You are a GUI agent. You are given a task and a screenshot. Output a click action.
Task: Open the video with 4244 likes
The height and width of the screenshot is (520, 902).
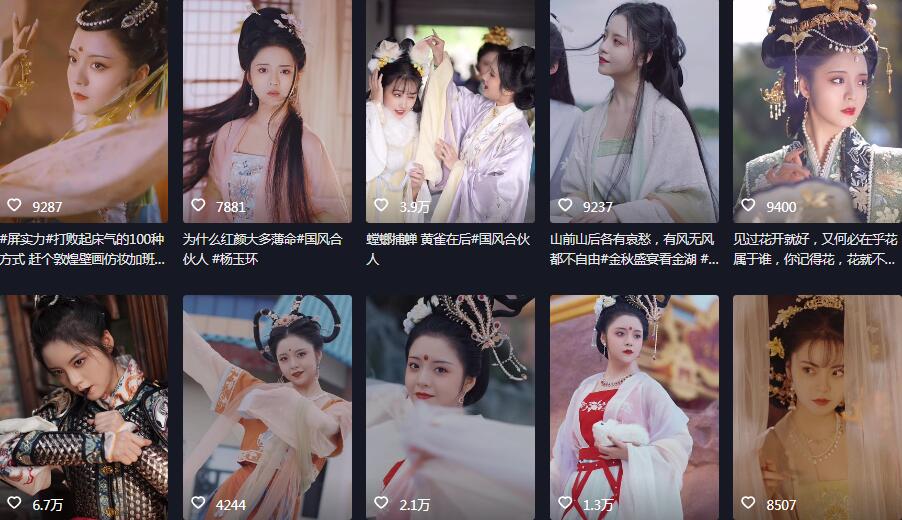click(267, 405)
